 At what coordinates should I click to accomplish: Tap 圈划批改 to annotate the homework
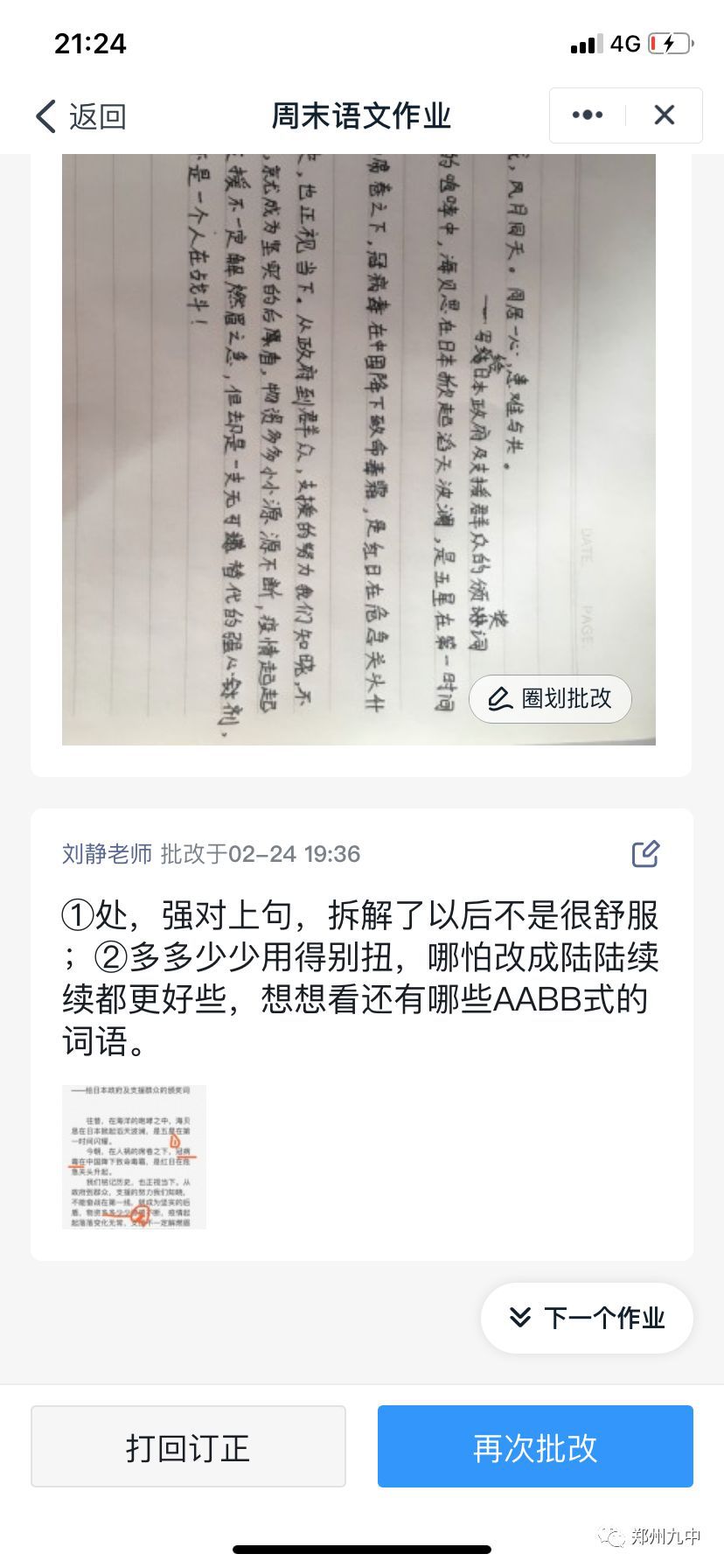click(550, 698)
